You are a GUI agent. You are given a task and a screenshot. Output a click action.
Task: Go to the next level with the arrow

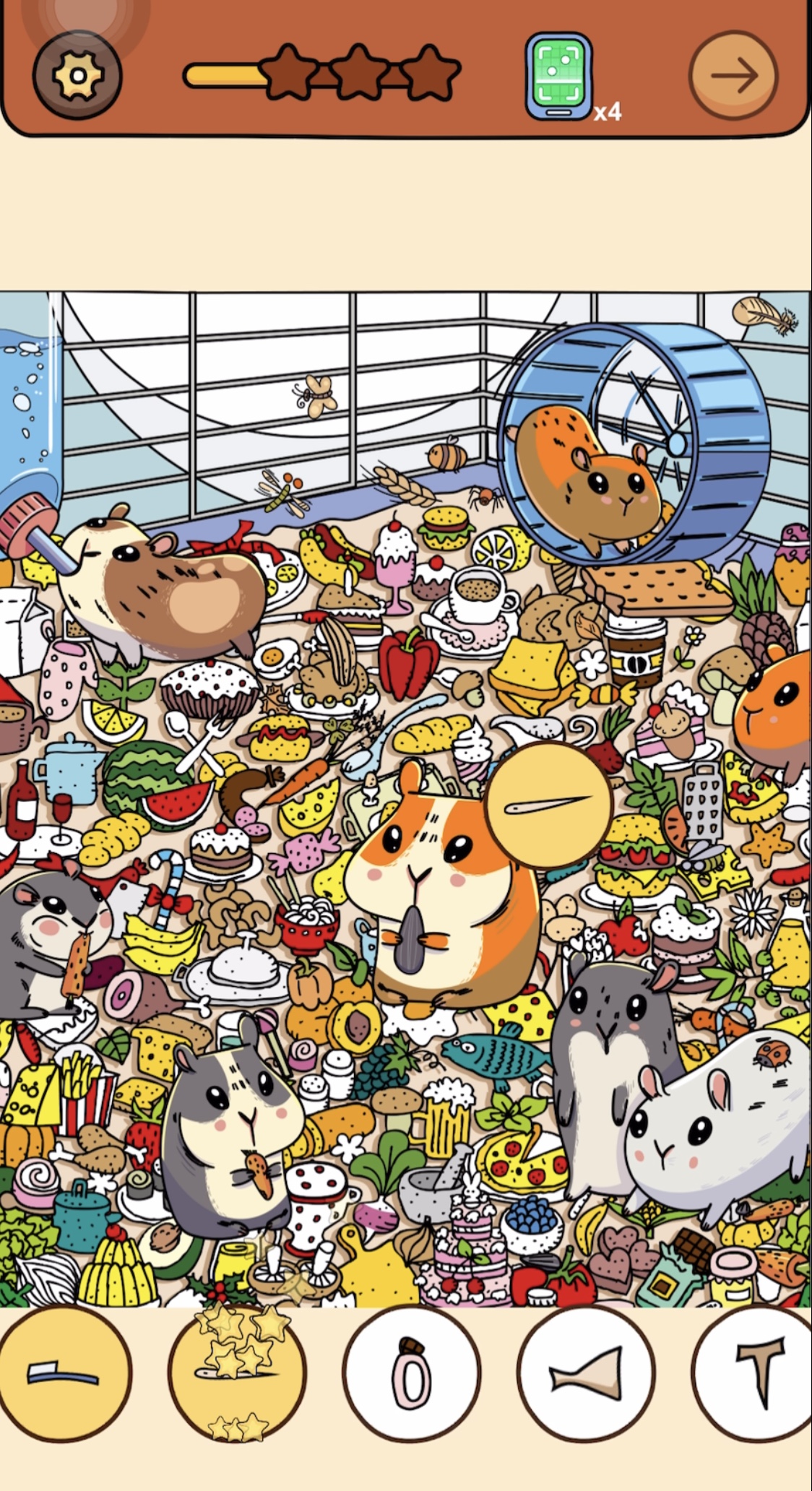(733, 75)
